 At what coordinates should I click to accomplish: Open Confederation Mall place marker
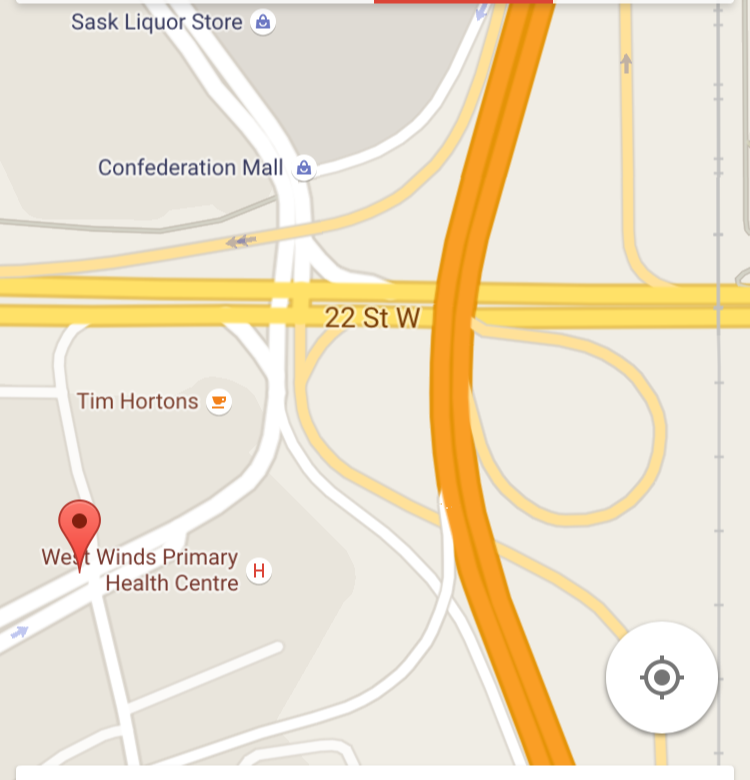click(x=304, y=168)
